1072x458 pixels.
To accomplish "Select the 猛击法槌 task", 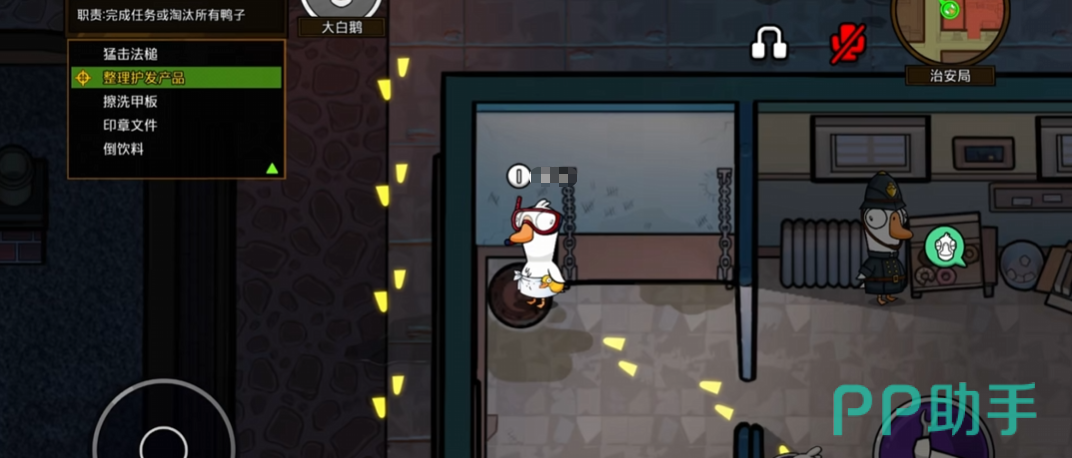I will 130,54.
